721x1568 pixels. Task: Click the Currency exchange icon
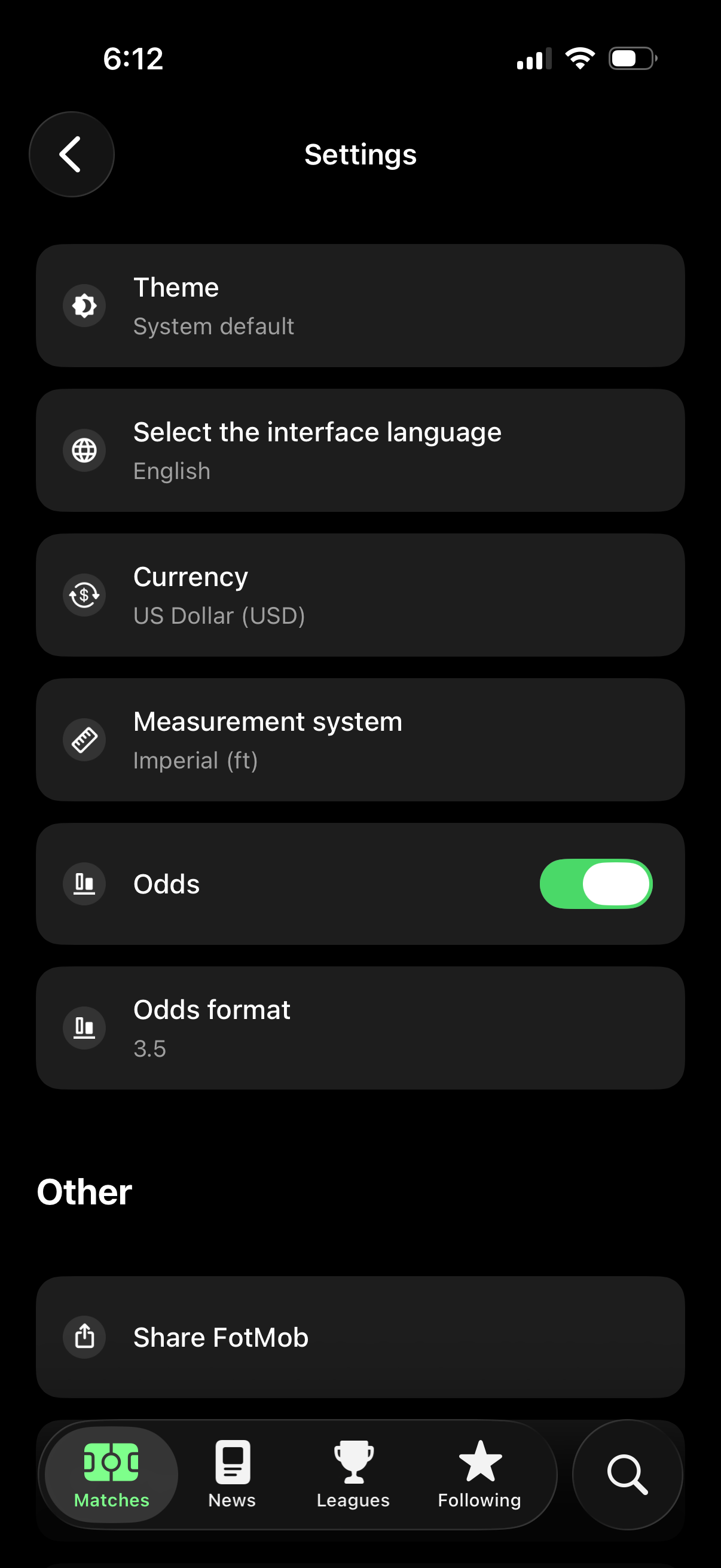pos(84,594)
